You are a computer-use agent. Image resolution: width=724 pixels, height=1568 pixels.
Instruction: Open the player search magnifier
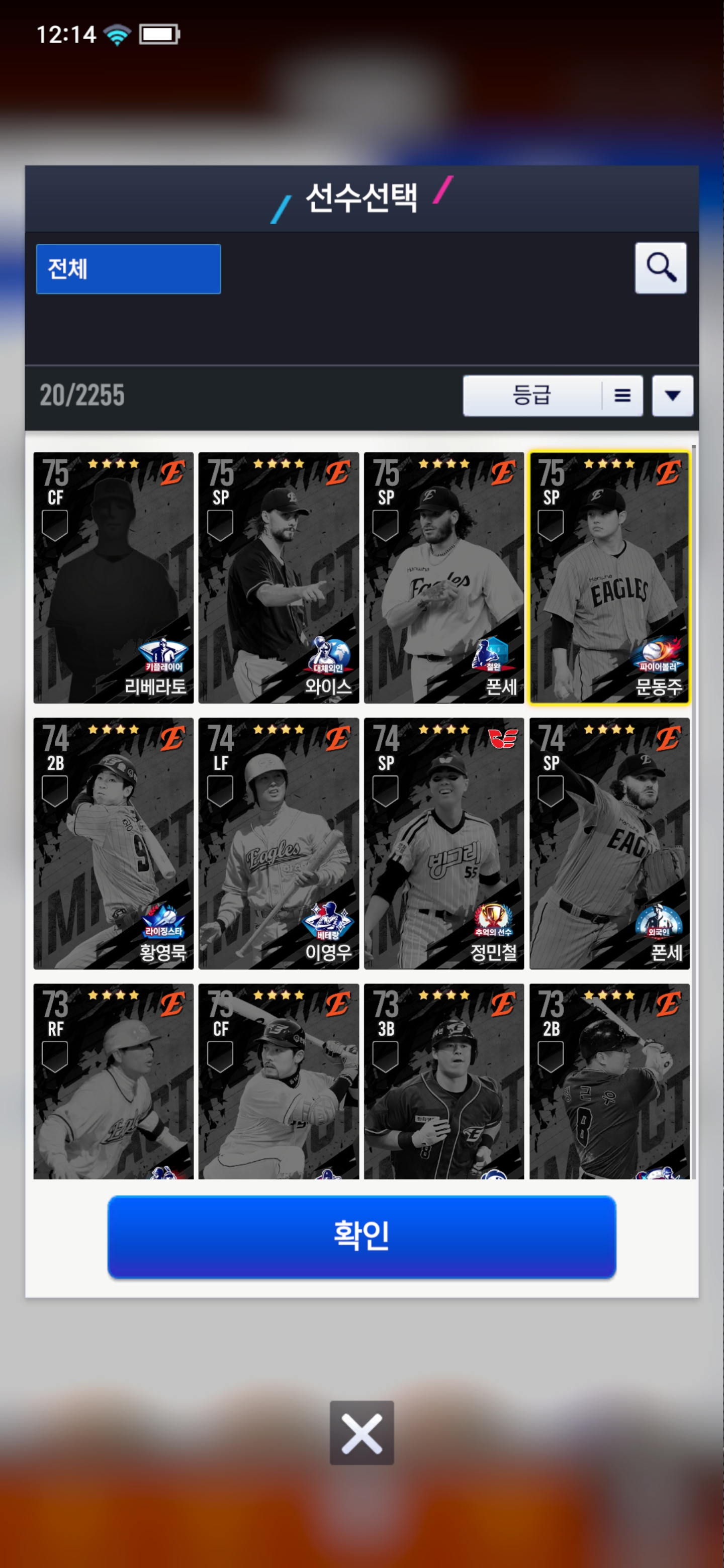660,268
